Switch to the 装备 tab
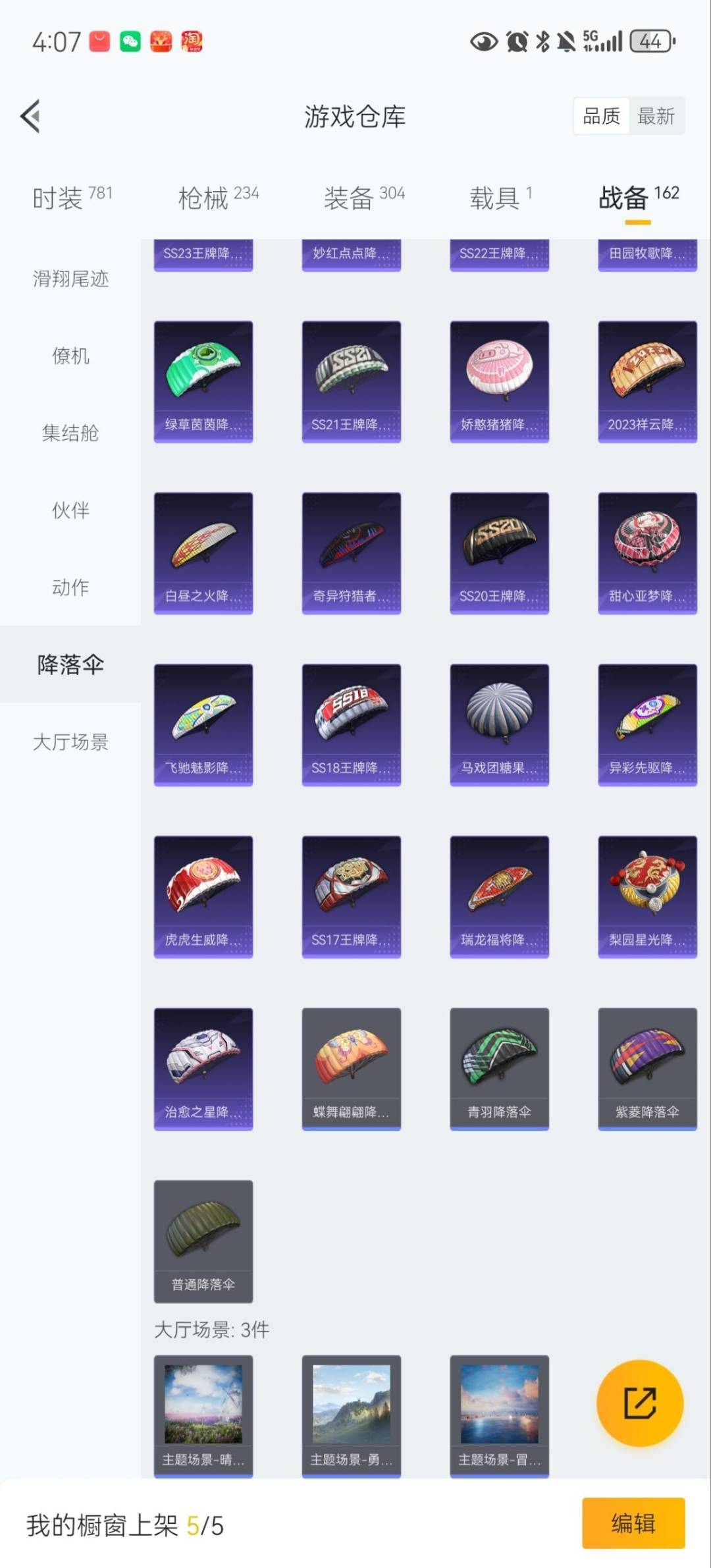The height and width of the screenshot is (1568, 711). pyautogui.click(x=363, y=198)
